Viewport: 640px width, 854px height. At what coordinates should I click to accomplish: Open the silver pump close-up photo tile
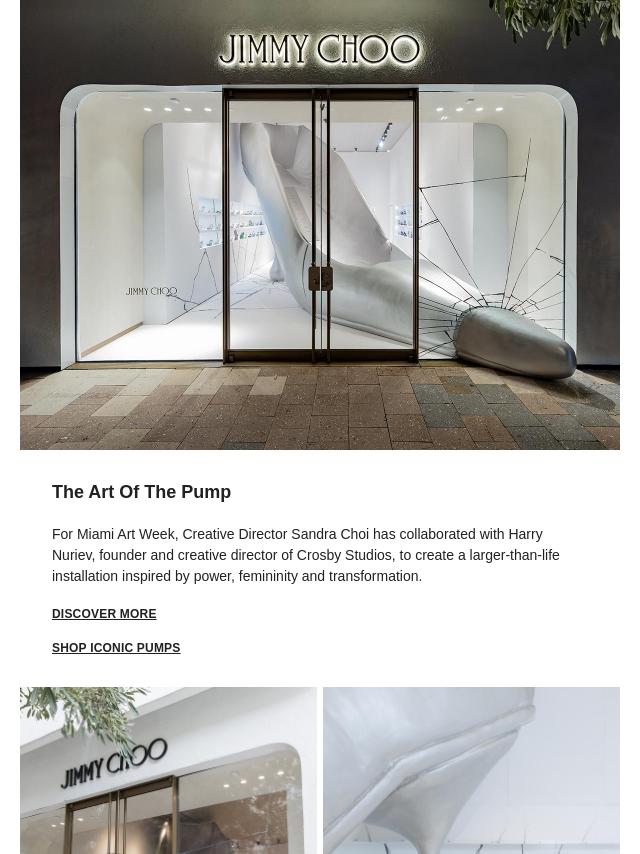point(471,770)
